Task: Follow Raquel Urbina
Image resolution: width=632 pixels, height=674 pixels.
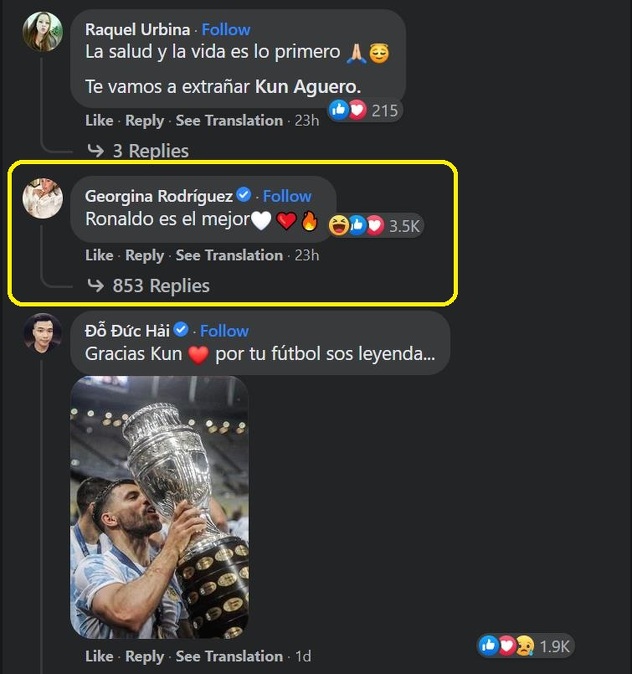Action: (x=226, y=29)
